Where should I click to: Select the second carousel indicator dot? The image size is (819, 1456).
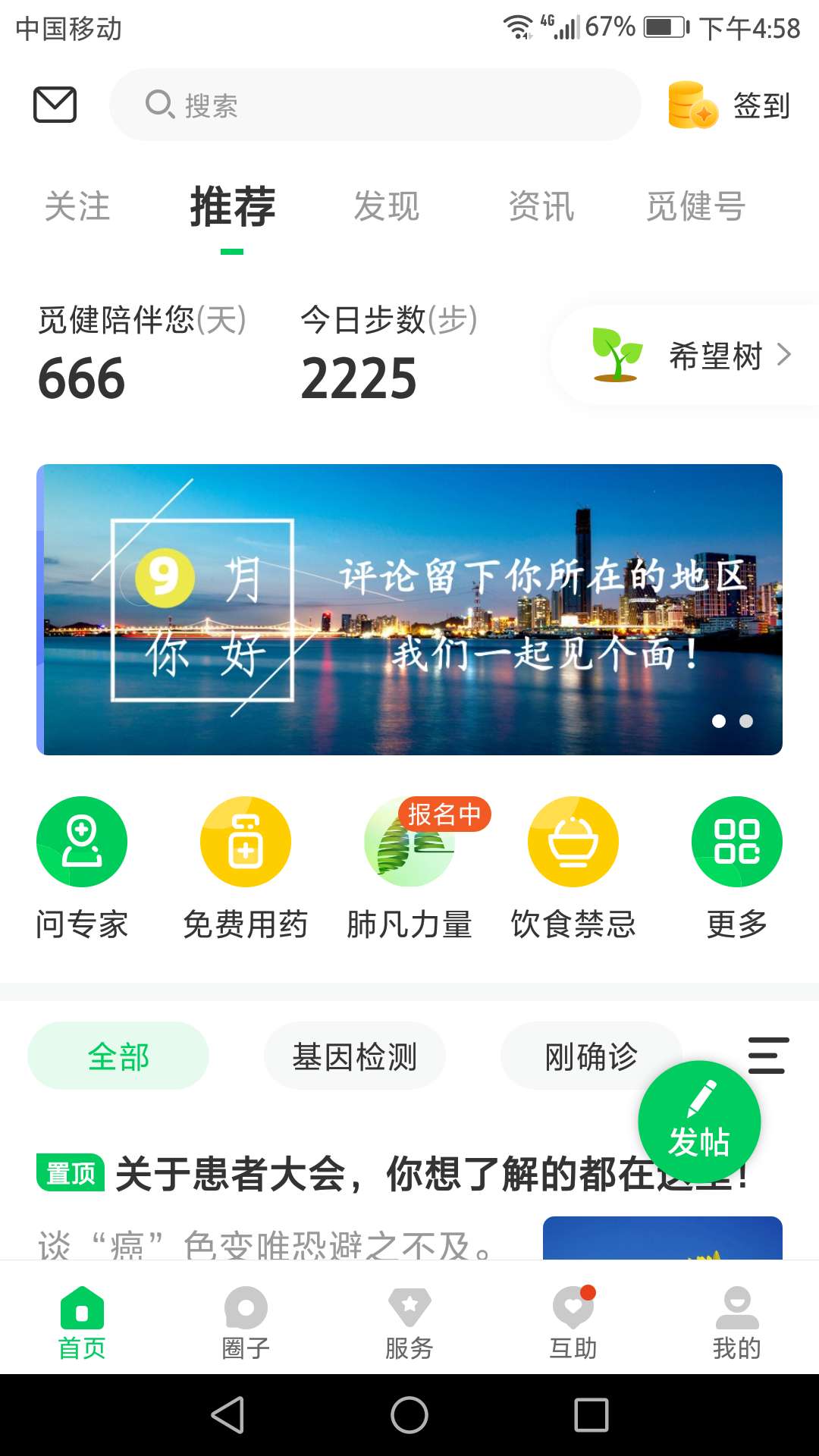click(745, 722)
